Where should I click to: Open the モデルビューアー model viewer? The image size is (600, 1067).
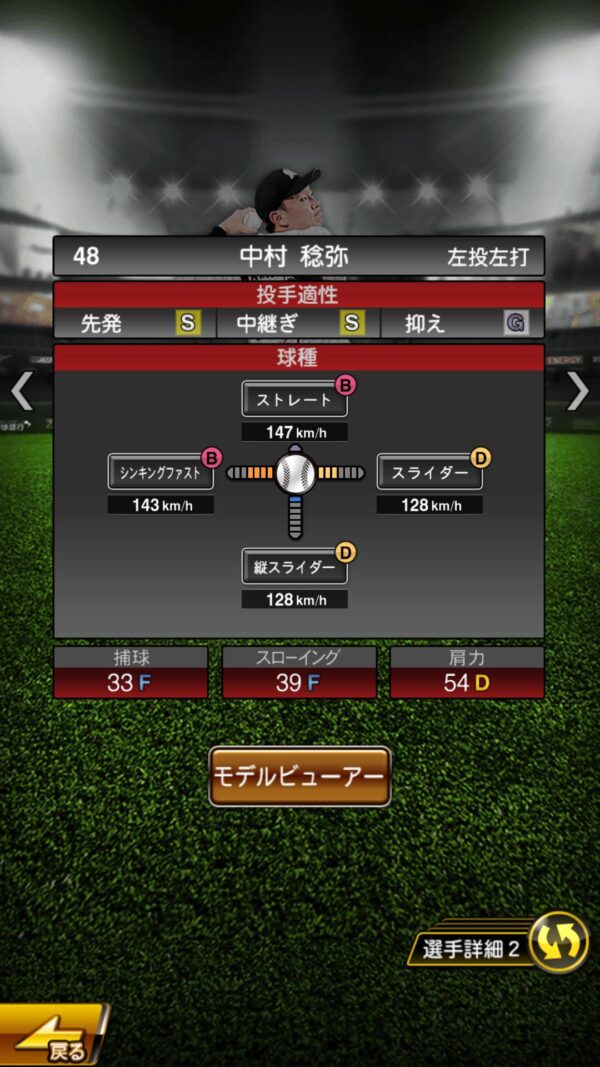pos(299,776)
